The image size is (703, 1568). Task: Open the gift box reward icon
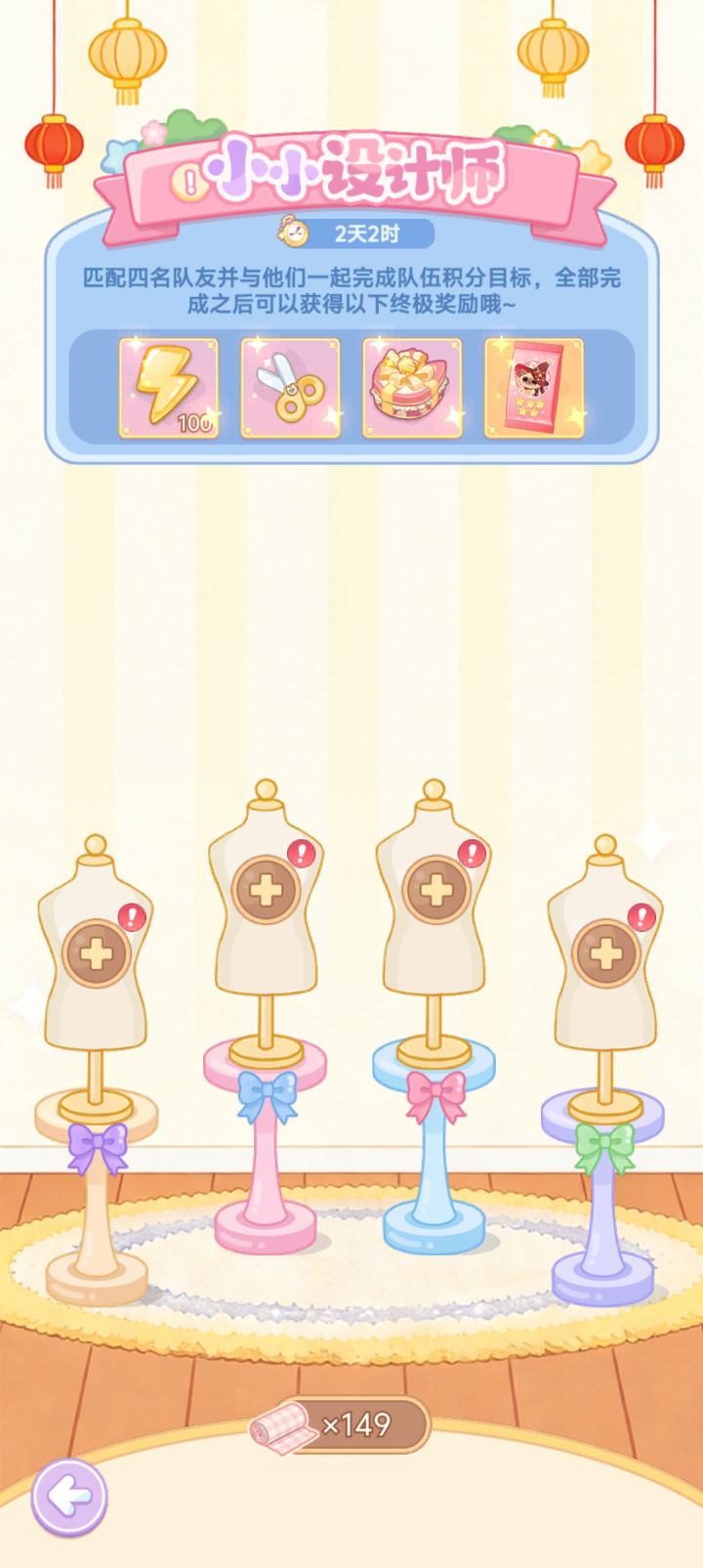coord(412,388)
